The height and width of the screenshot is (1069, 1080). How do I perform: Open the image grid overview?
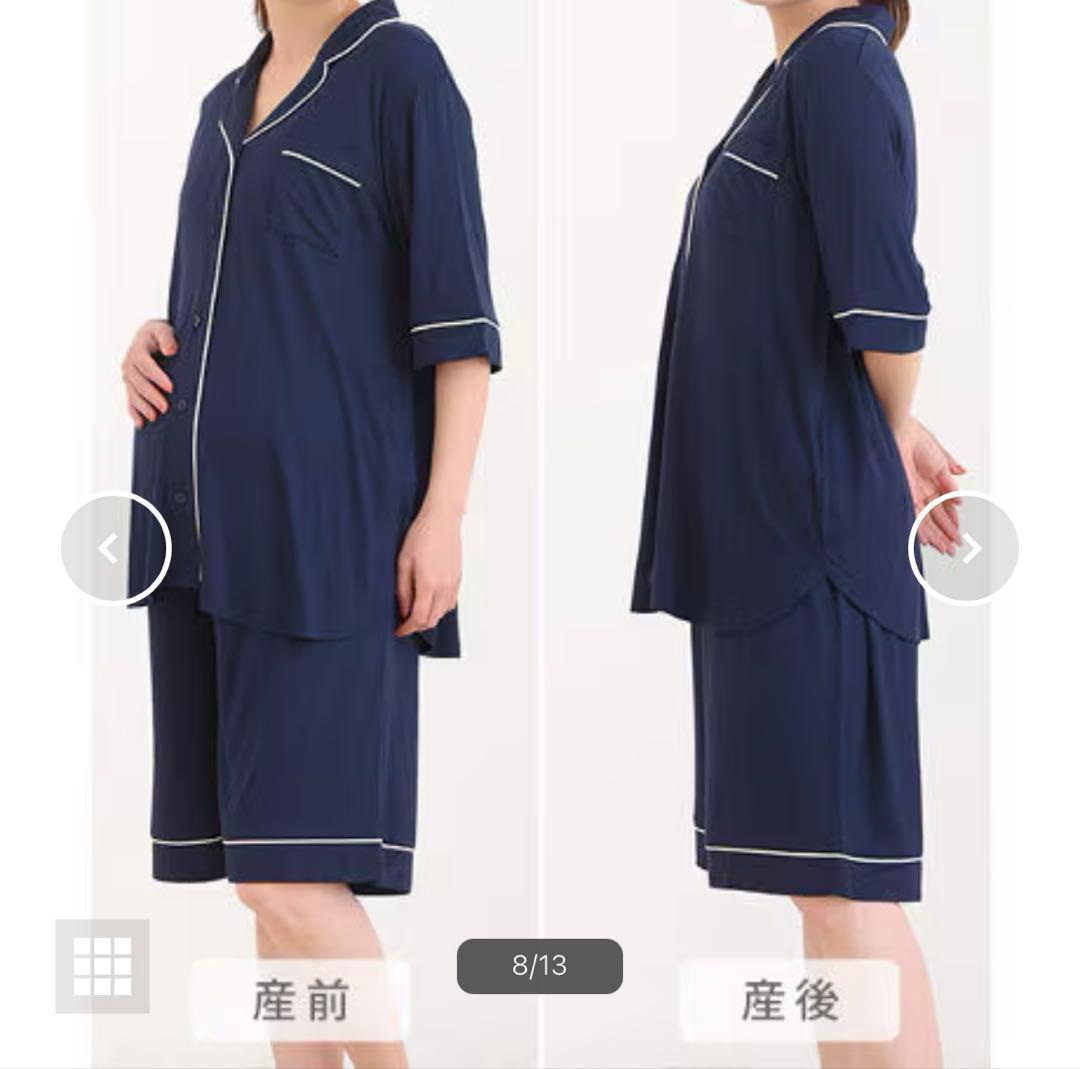tap(102, 965)
